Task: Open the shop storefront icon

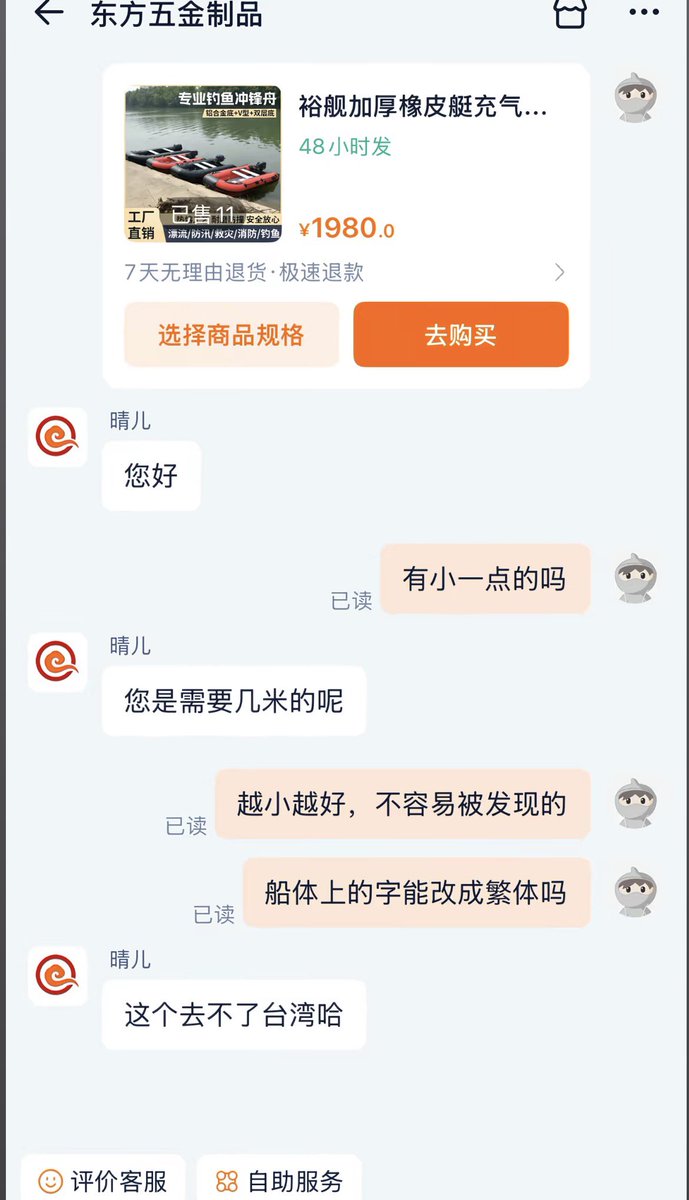Action: [570, 13]
